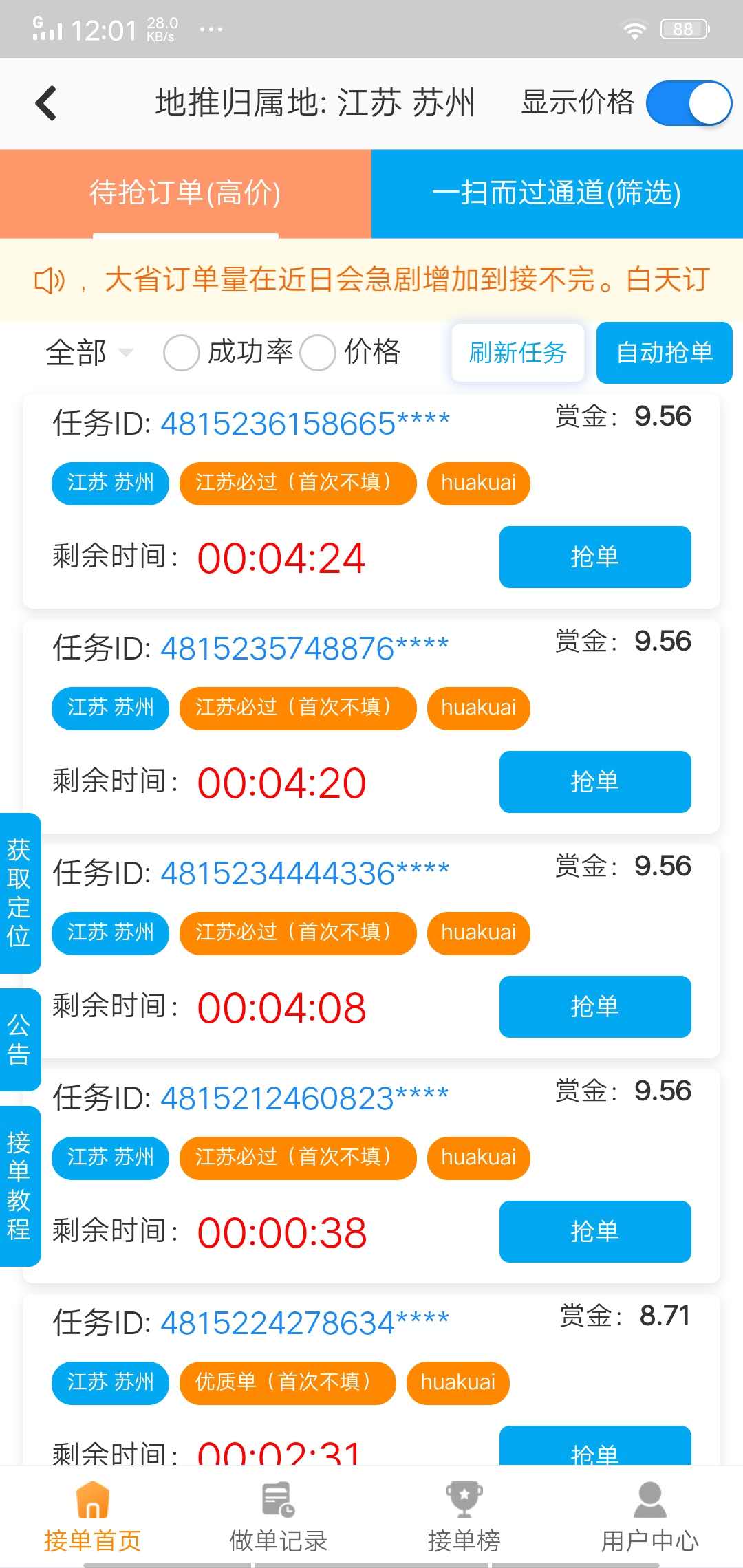Tap the speaker icon next to the announcement

click(x=47, y=279)
